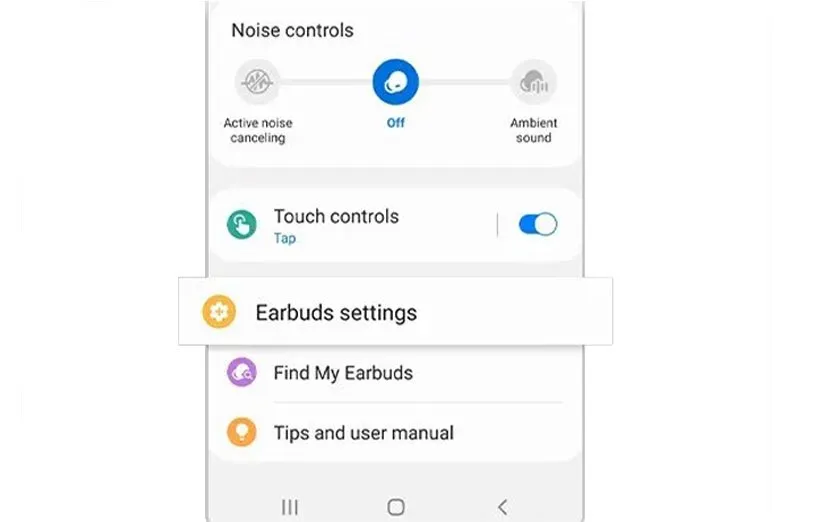Switch to Ambient sound mode
The width and height of the screenshot is (822, 522).
[533, 83]
